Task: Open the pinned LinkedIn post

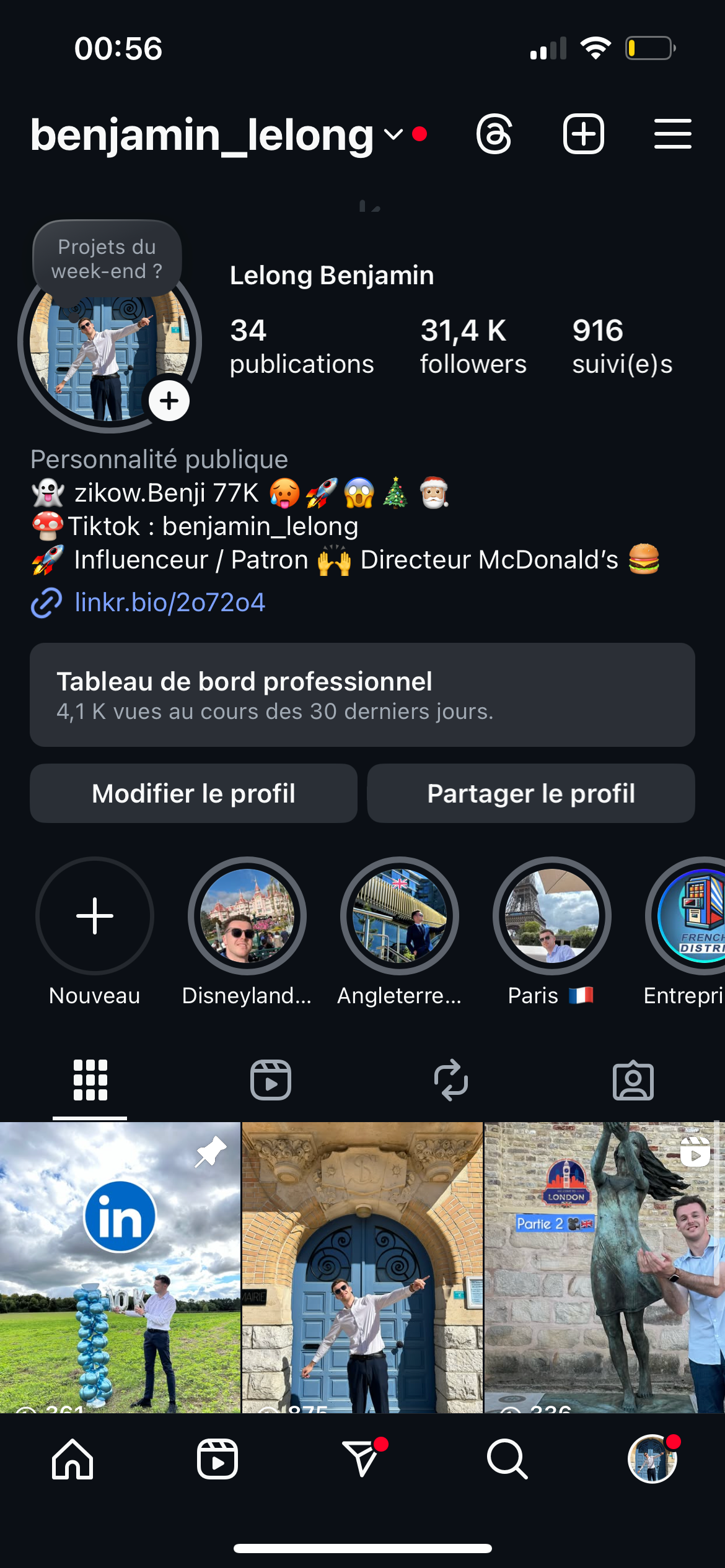Action: click(x=120, y=1266)
